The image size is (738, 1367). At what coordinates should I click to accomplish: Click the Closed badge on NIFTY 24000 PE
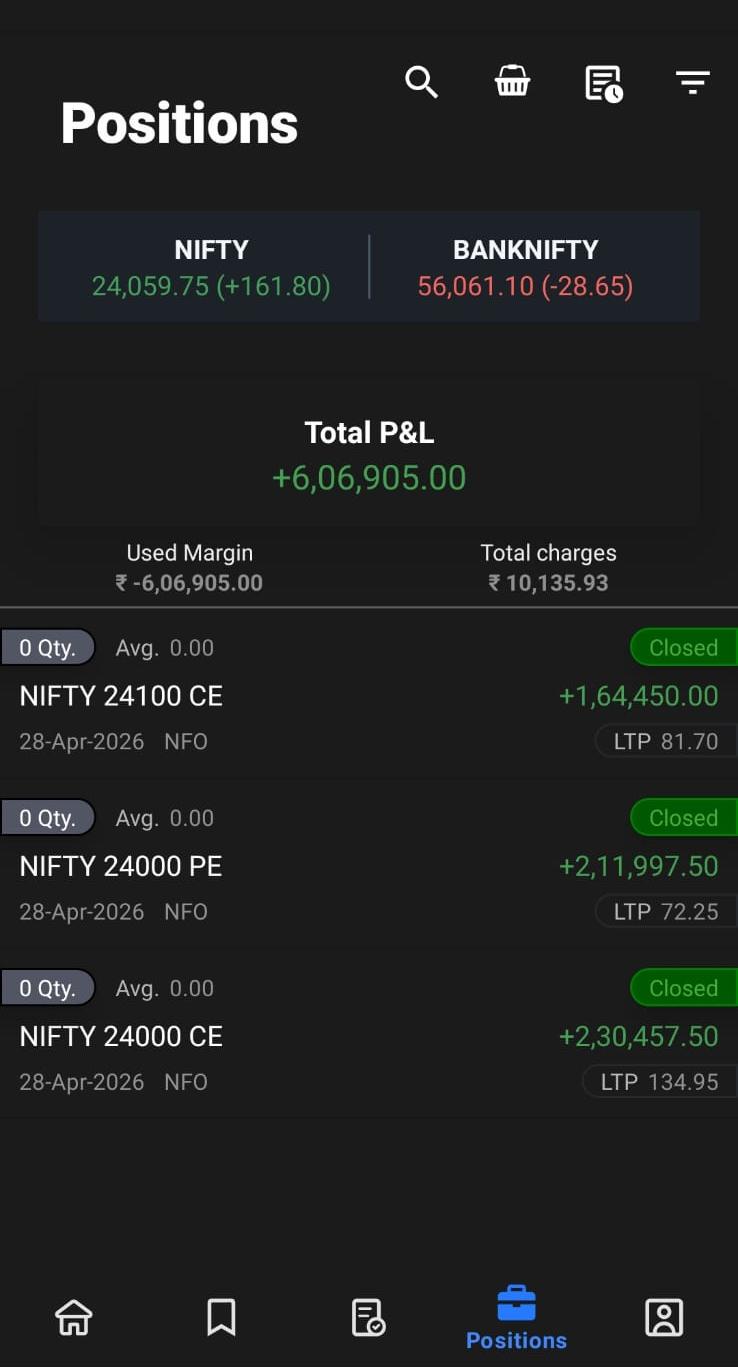click(684, 817)
